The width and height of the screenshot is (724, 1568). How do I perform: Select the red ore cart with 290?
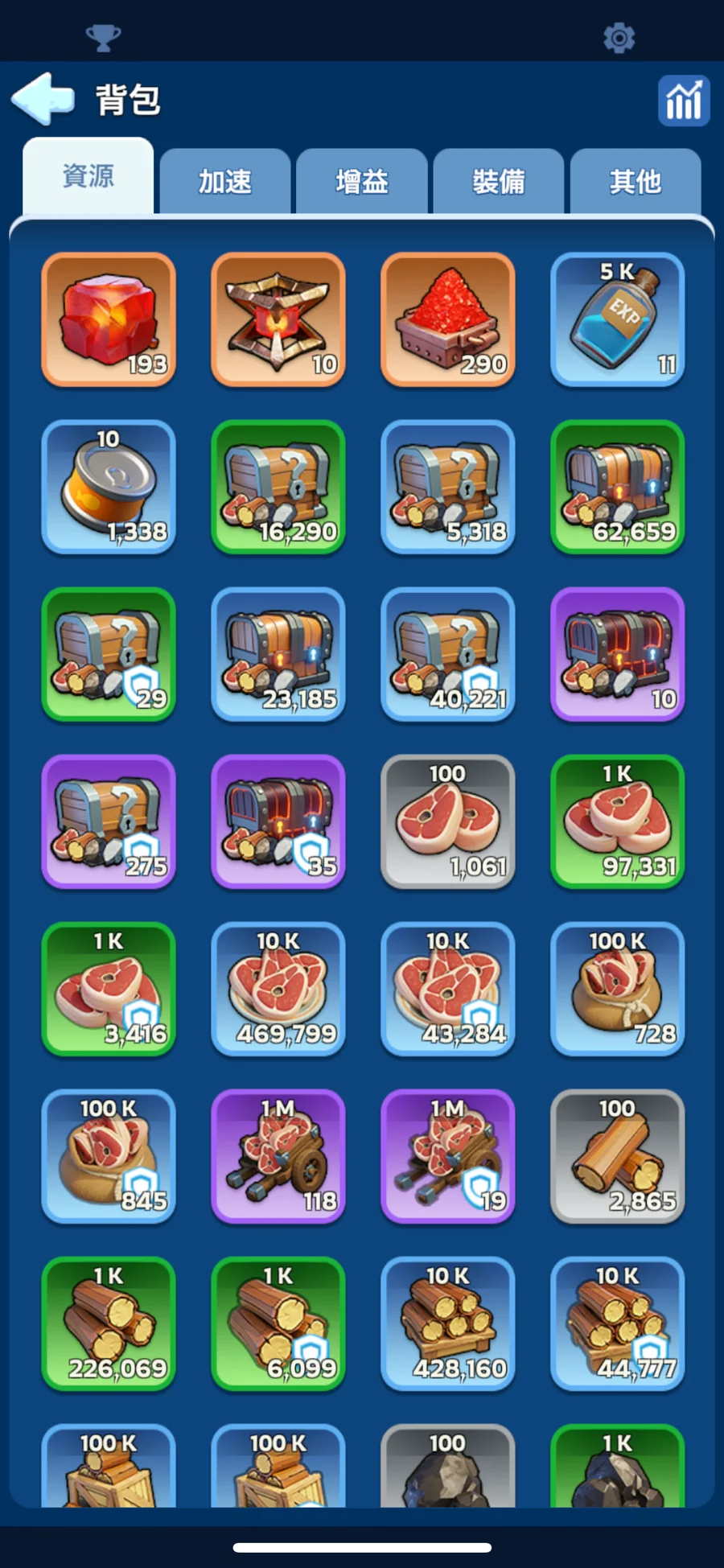click(x=447, y=319)
